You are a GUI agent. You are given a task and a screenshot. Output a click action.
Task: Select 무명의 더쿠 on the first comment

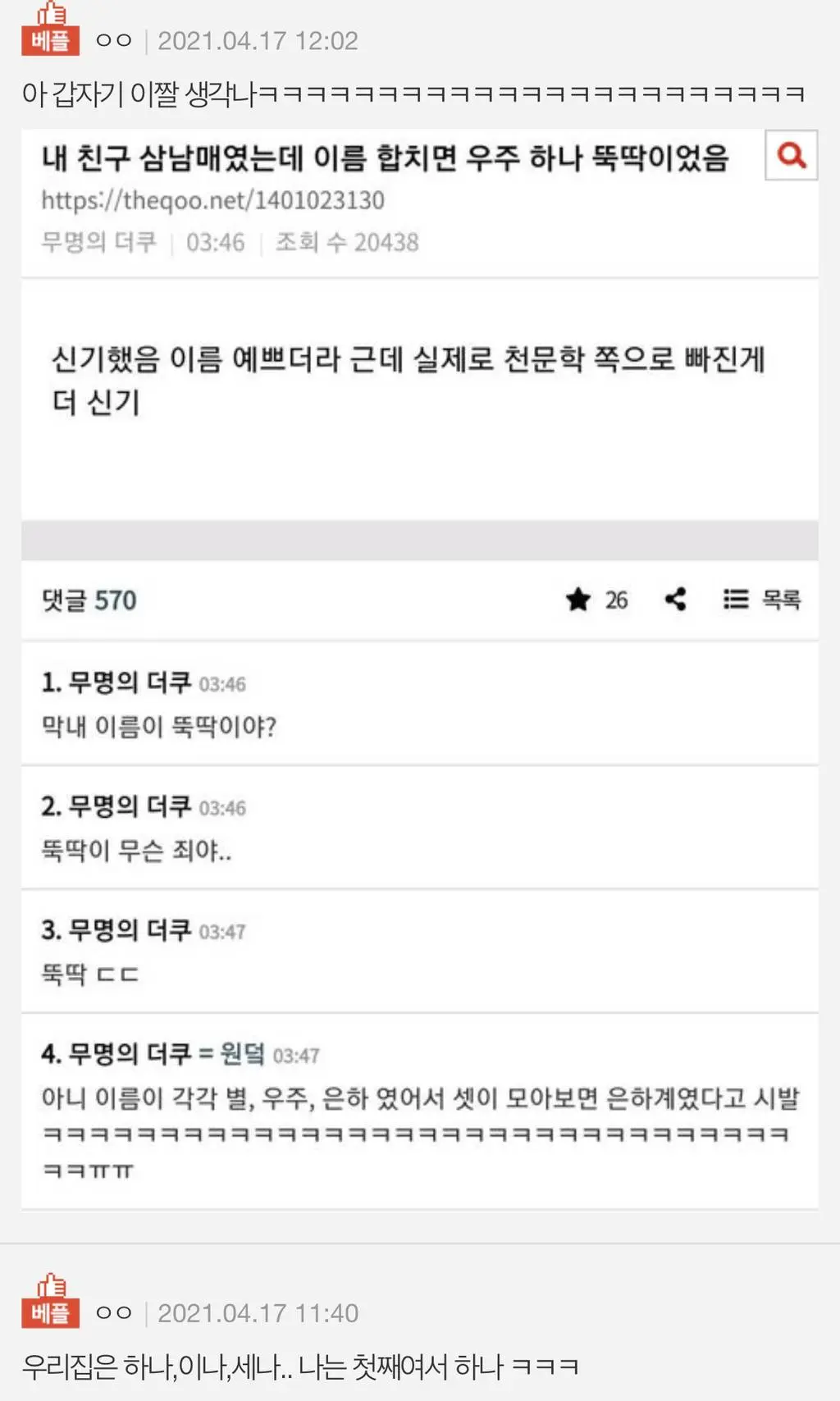coord(115,682)
